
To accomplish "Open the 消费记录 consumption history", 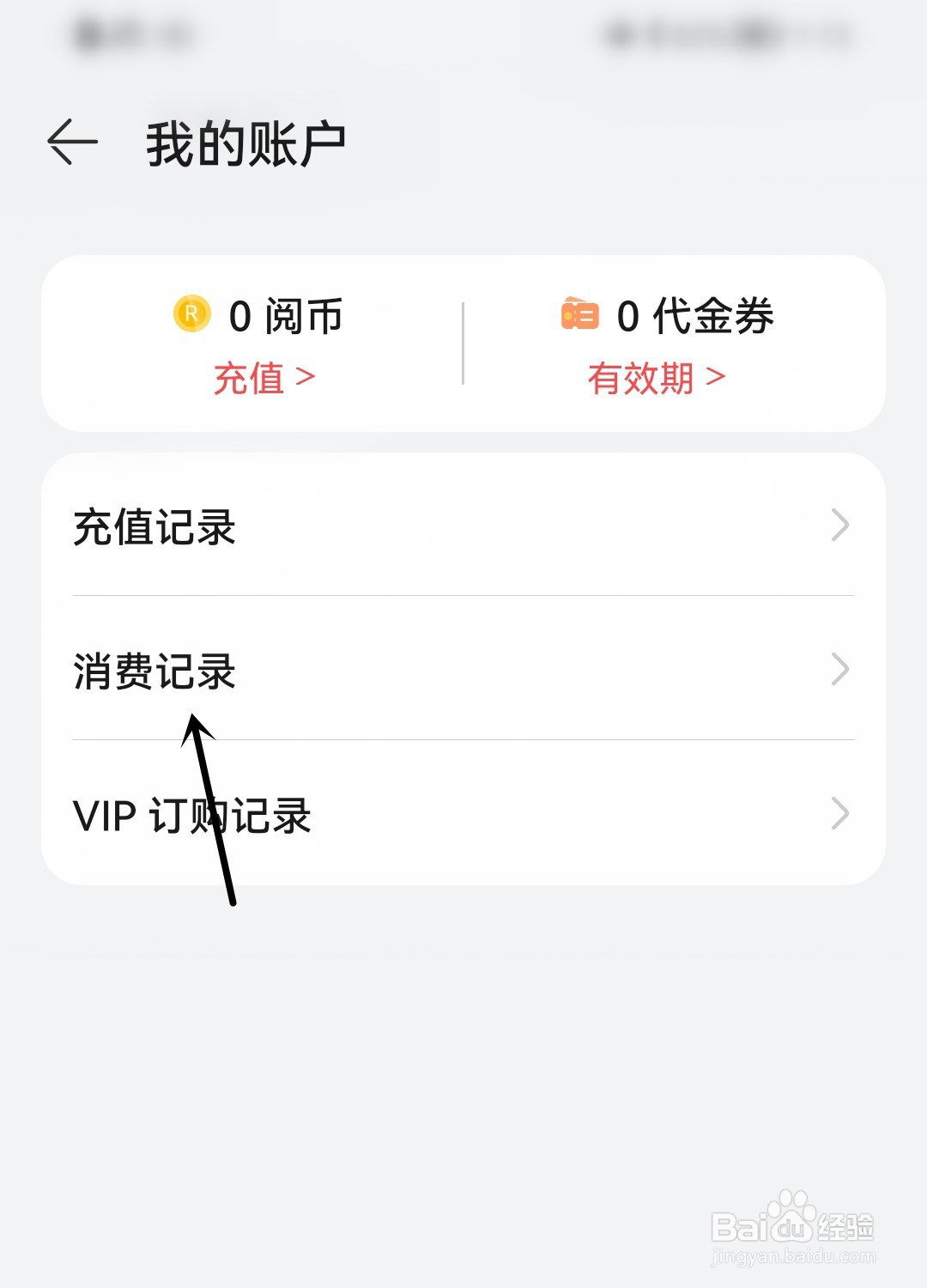I will click(x=154, y=671).
